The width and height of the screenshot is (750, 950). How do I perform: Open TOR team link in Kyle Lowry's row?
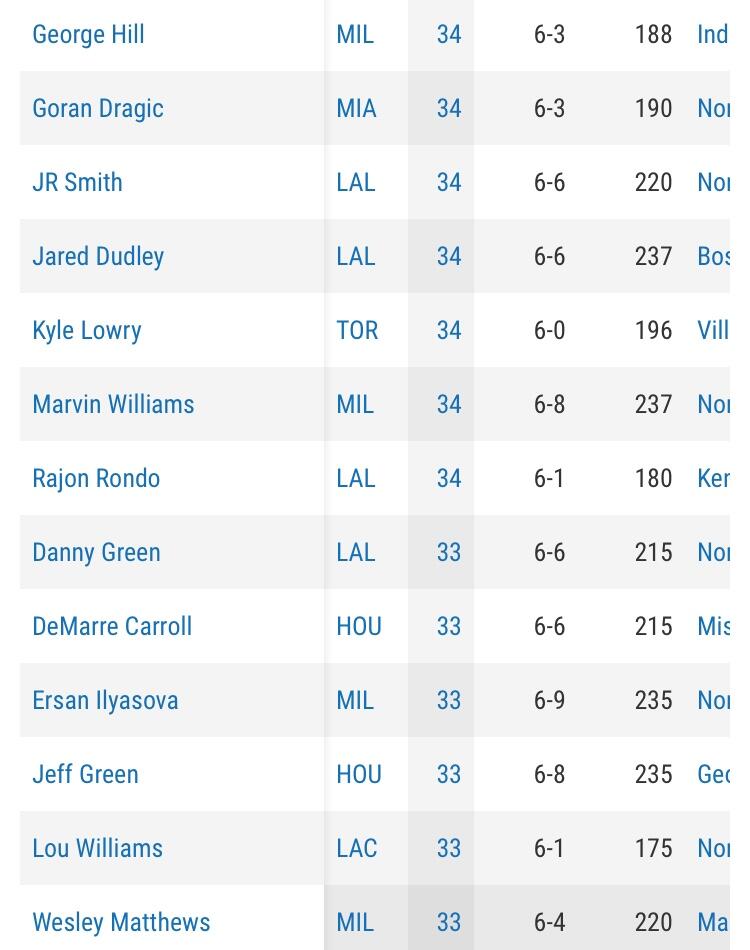point(357,331)
